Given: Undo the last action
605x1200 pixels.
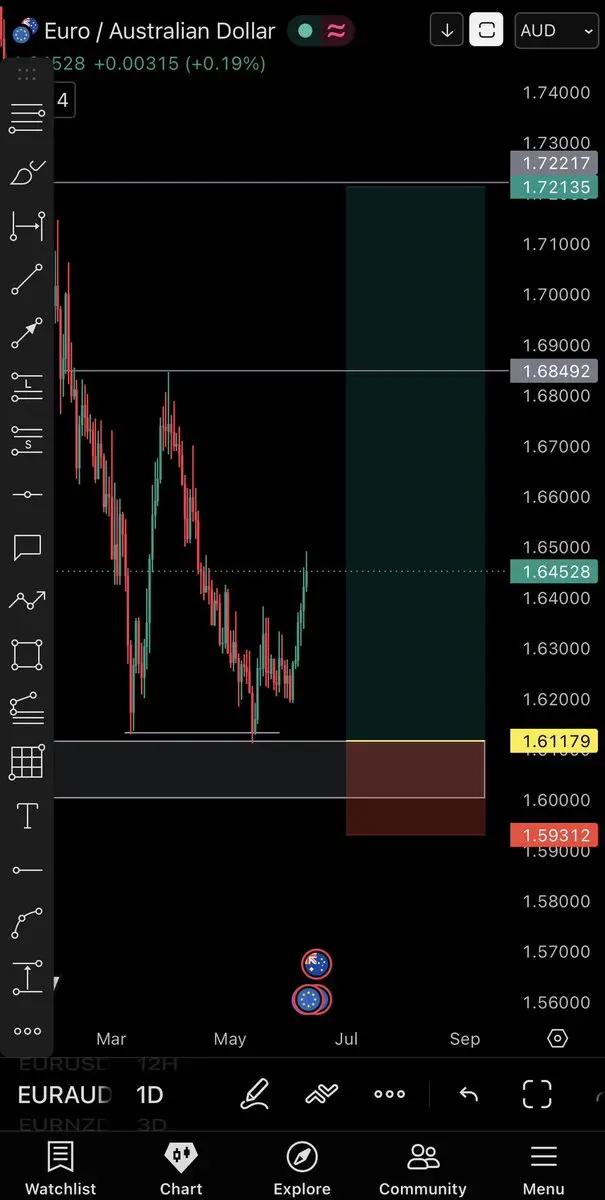Looking at the screenshot, I should [468, 1094].
